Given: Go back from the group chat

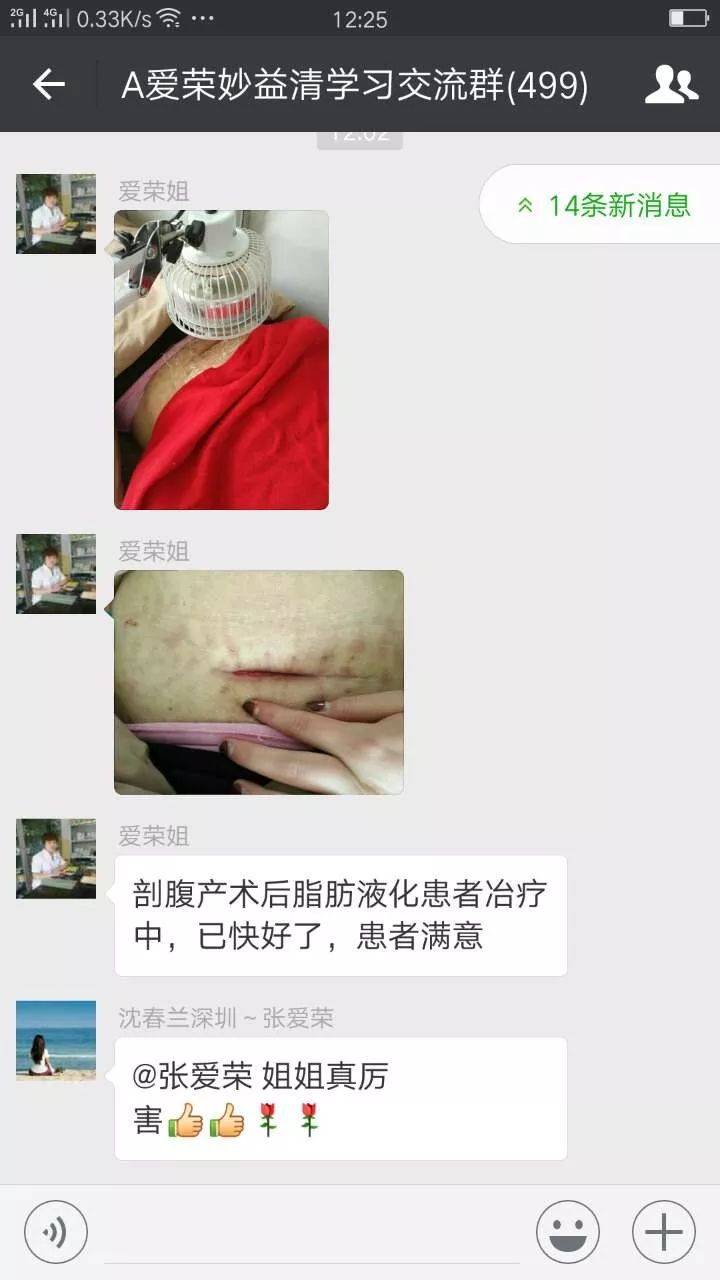Looking at the screenshot, I should tap(48, 85).
